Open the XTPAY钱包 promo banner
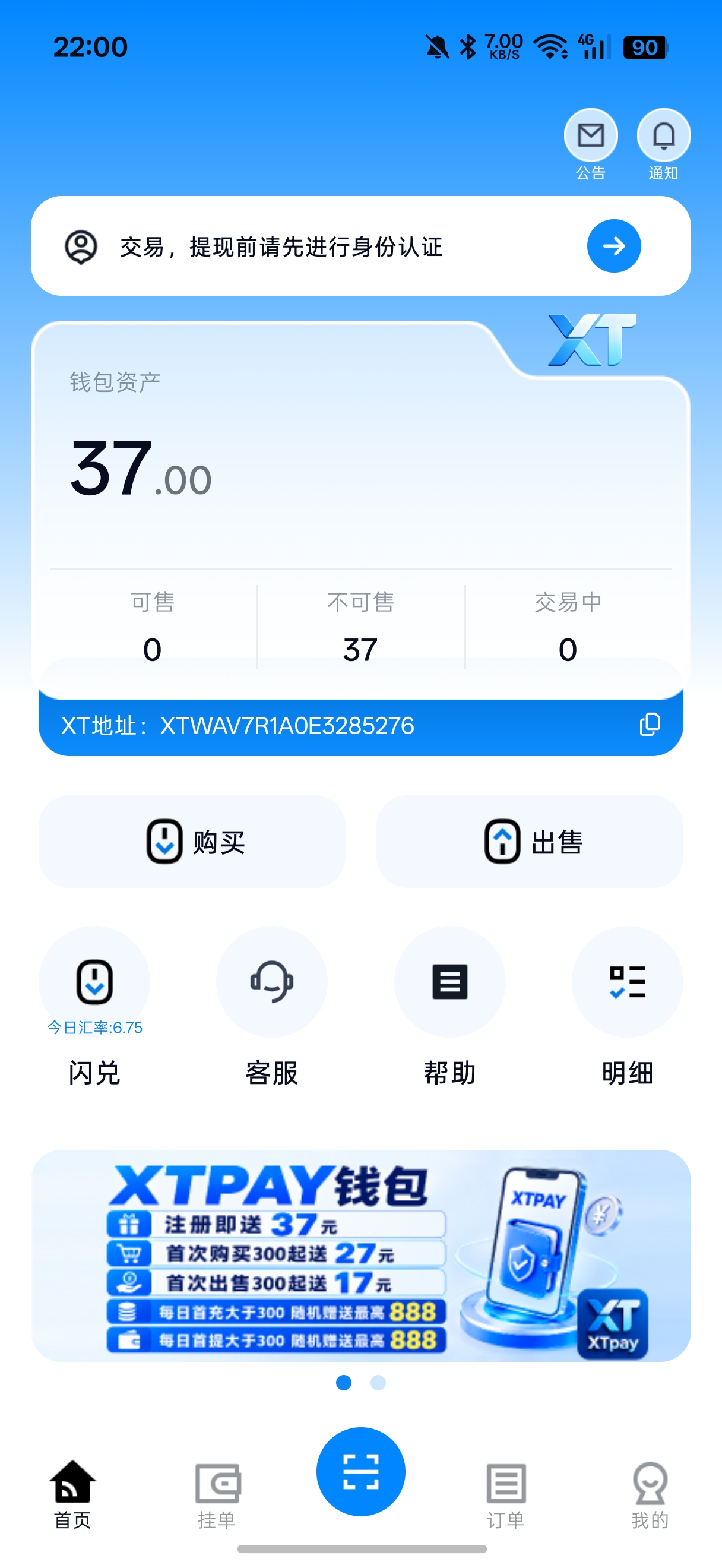The image size is (722, 1568). (360, 1255)
